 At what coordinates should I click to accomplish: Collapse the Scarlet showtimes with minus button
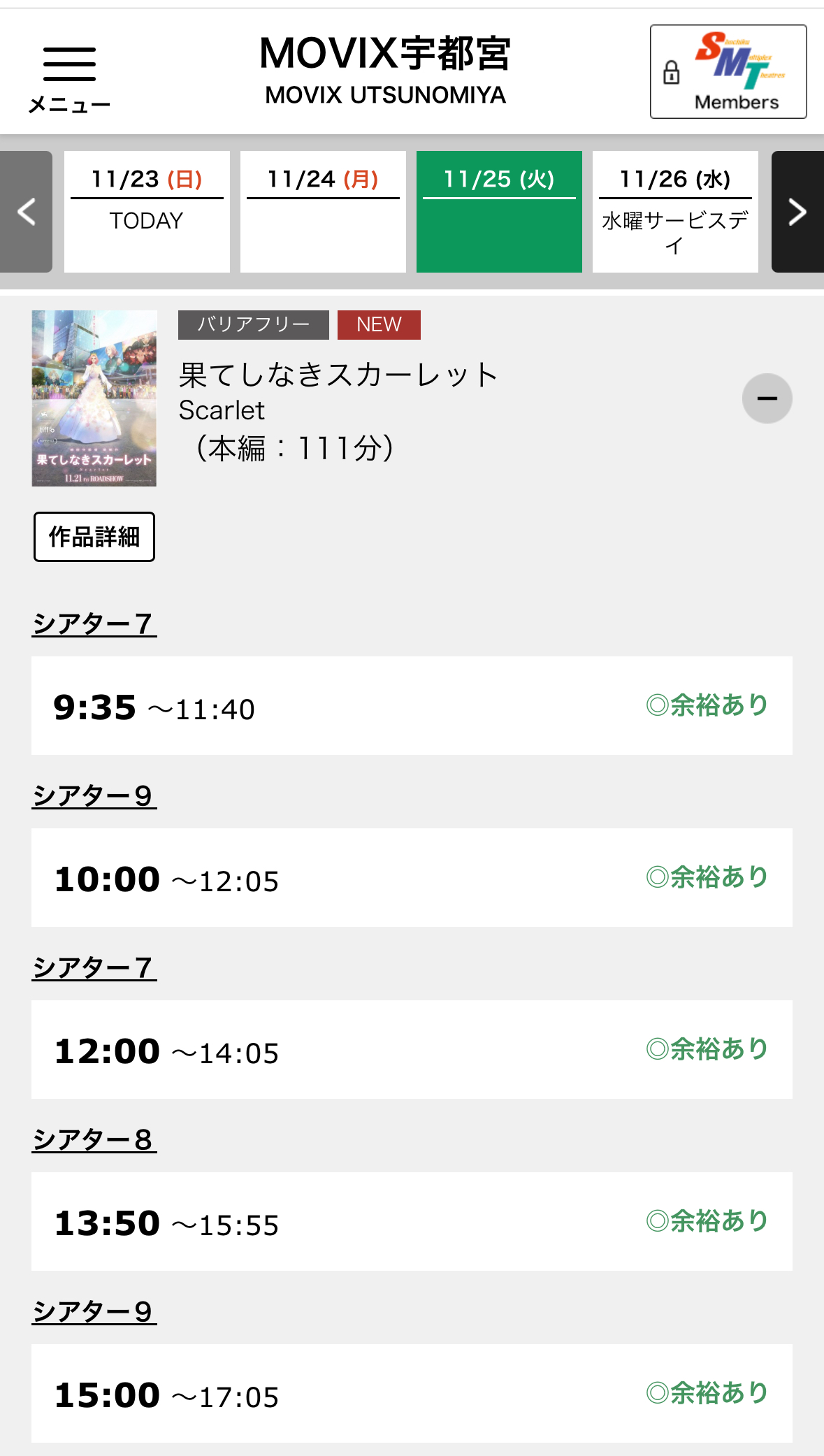click(x=767, y=398)
